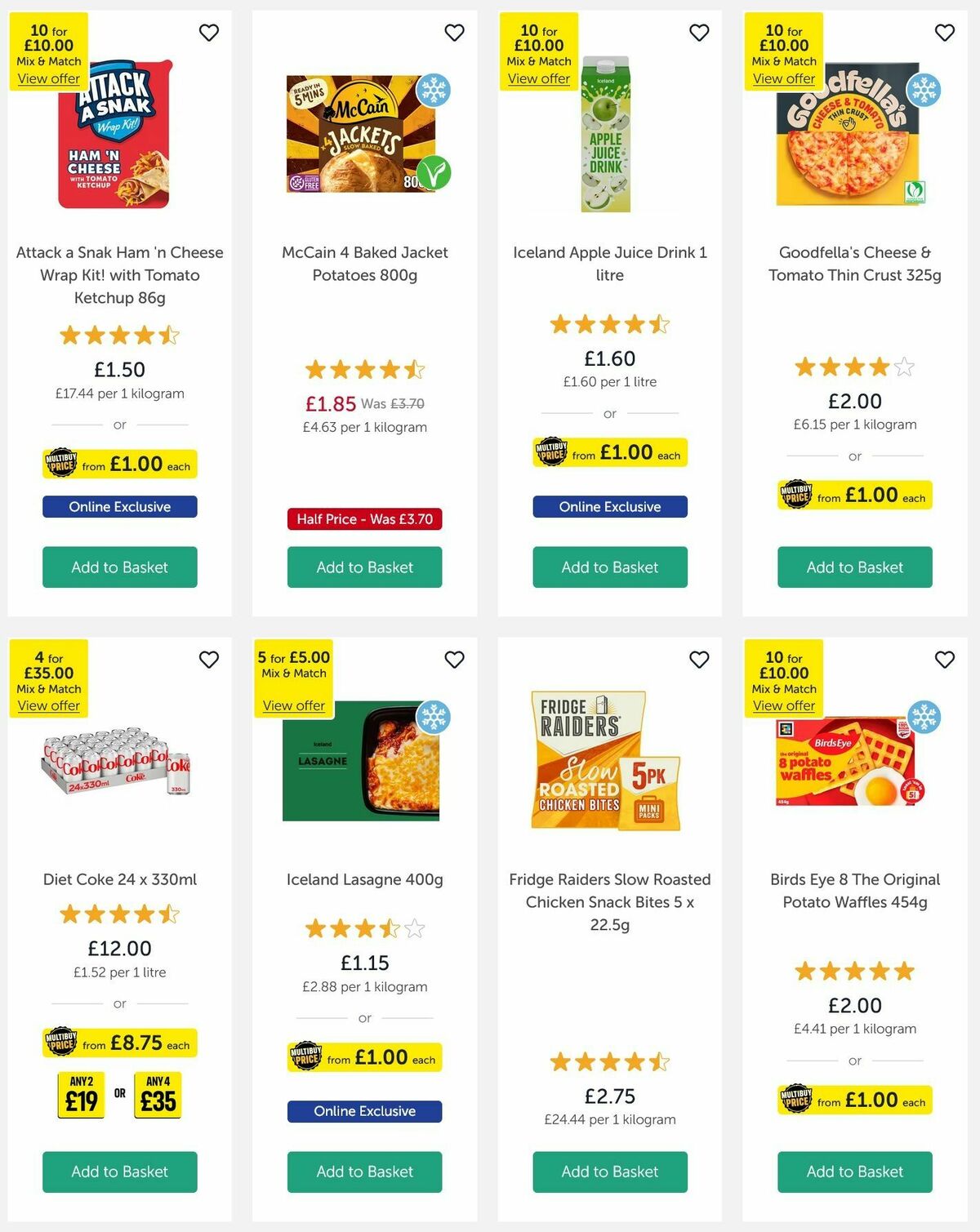Image resolution: width=980 pixels, height=1232 pixels.
Task: Favourite the McCain Baked Jacket Potatoes
Action: (x=454, y=33)
